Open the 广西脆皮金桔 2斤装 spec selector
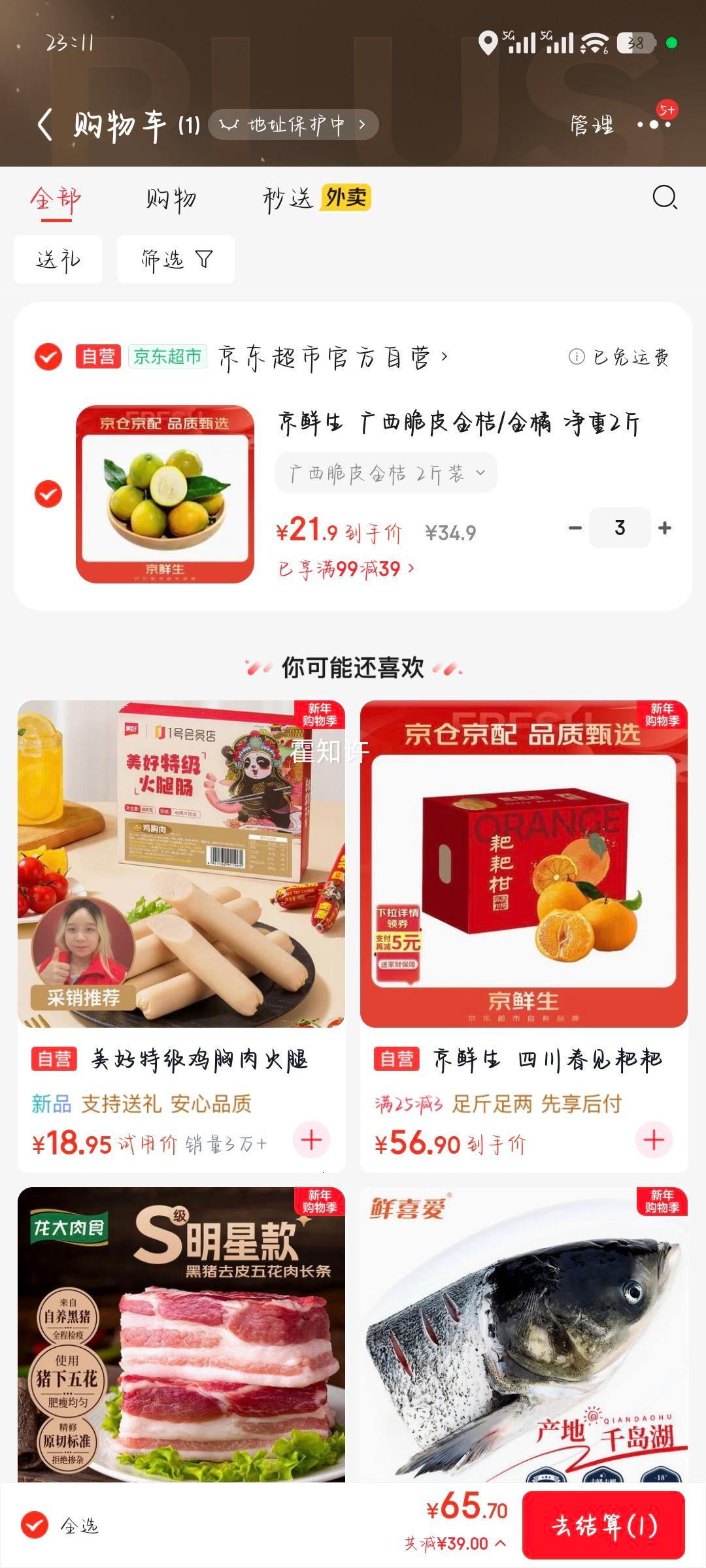Screen dimensions: 706x1568 click(x=386, y=472)
